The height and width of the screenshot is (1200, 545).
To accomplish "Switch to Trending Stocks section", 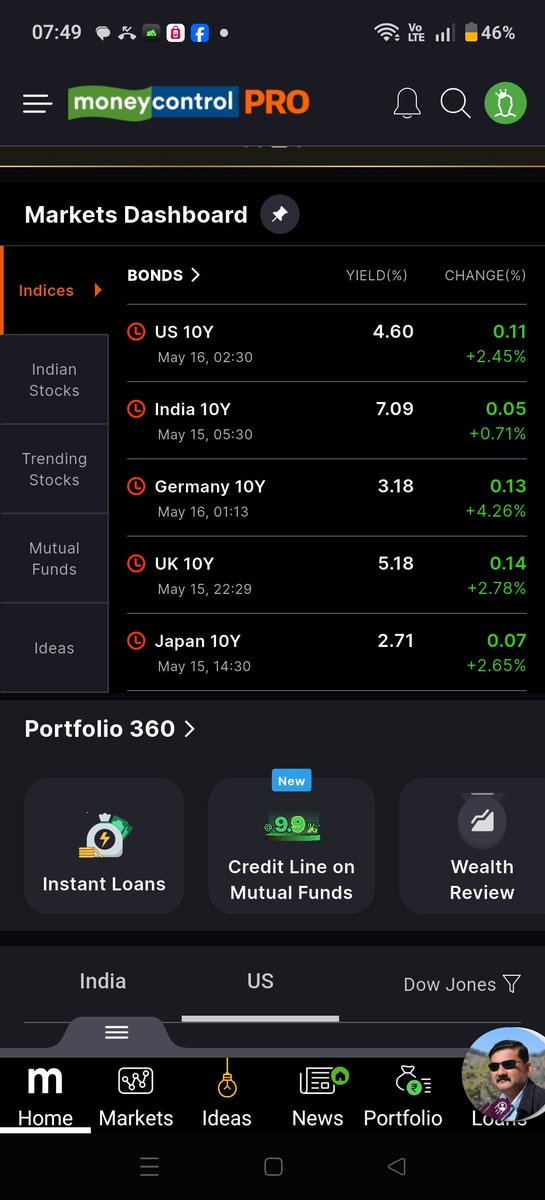I will [x=54, y=469].
